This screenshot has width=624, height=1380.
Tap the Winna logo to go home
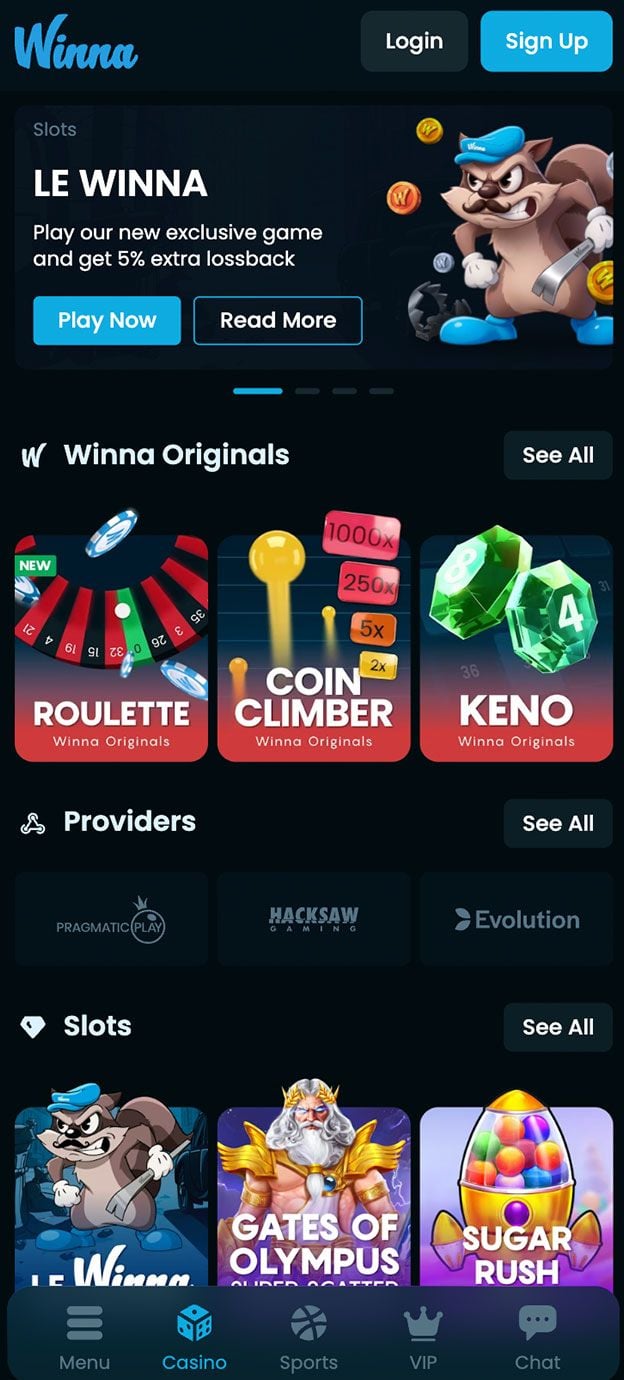pos(76,43)
